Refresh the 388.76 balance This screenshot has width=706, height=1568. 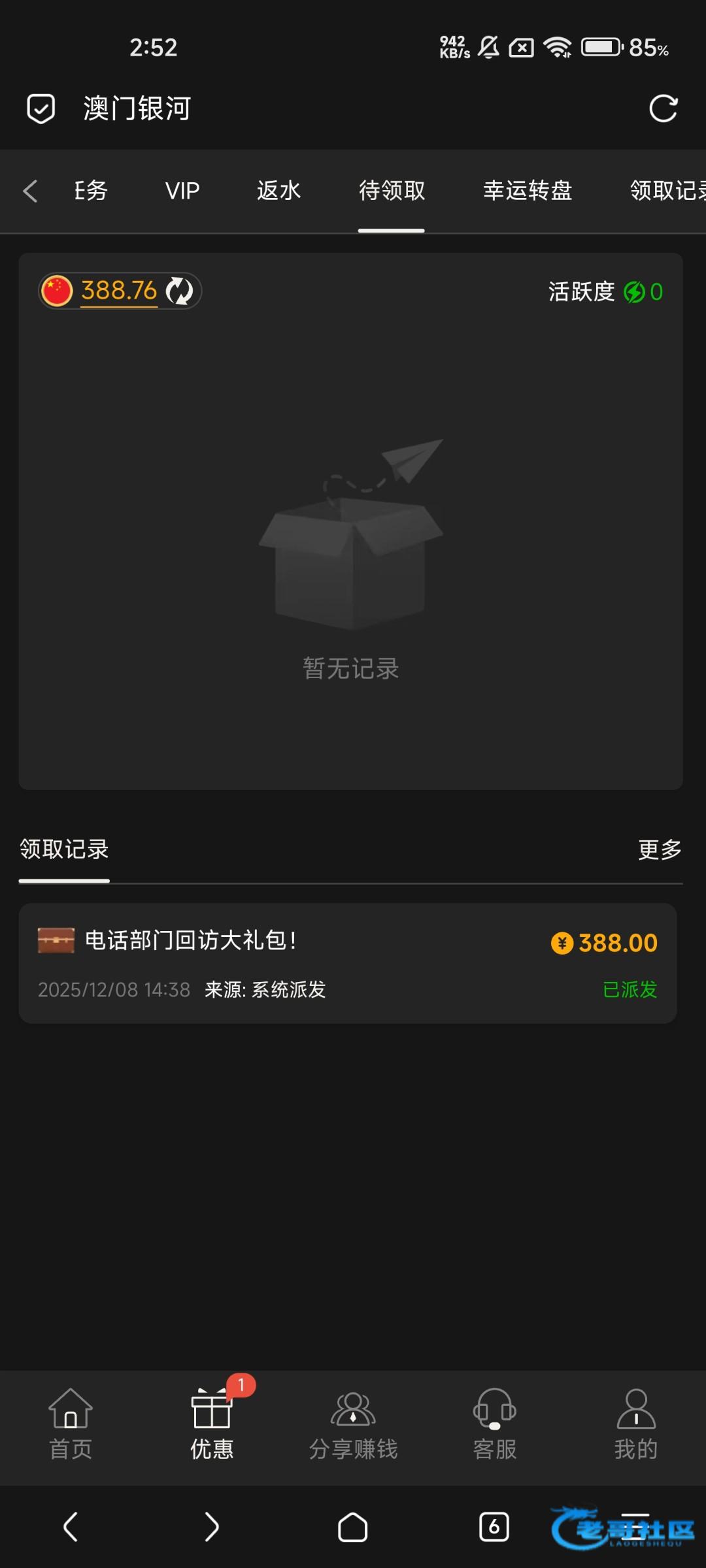coord(179,291)
